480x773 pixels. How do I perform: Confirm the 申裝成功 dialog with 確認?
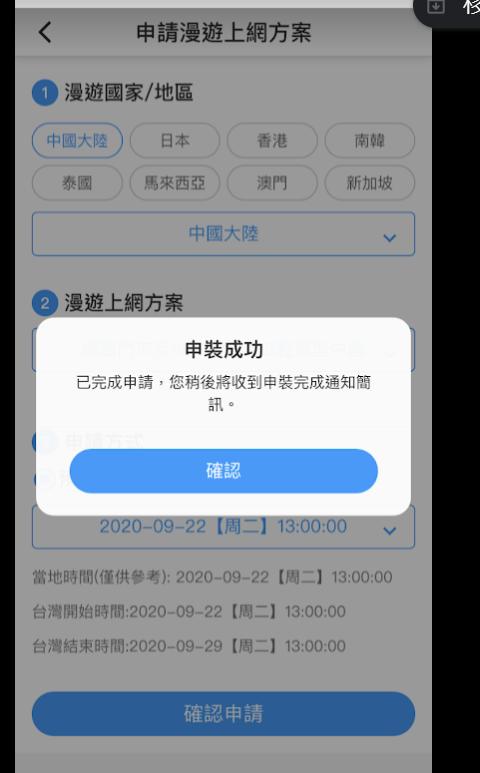pos(223,471)
